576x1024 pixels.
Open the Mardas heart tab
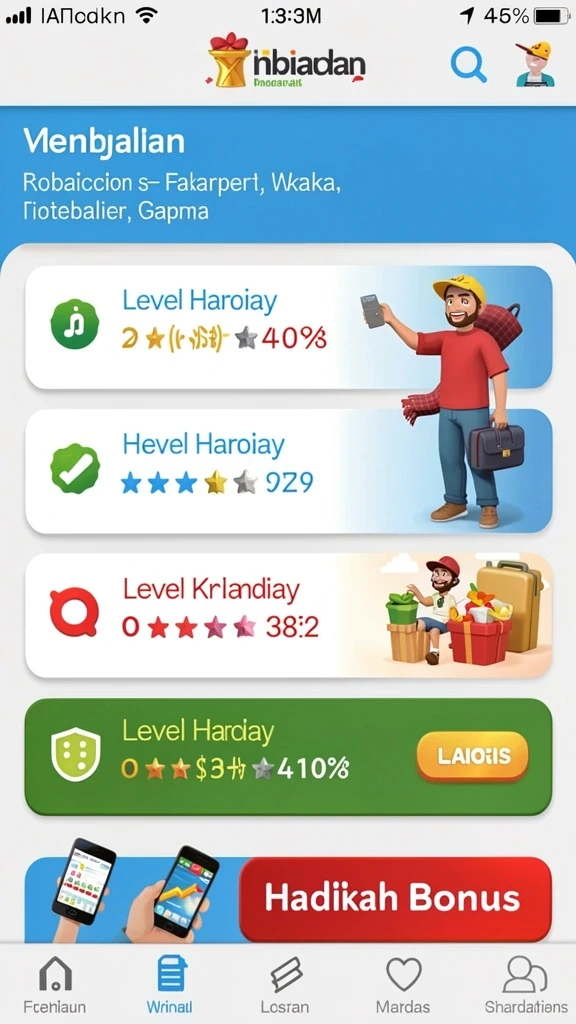coord(403,985)
